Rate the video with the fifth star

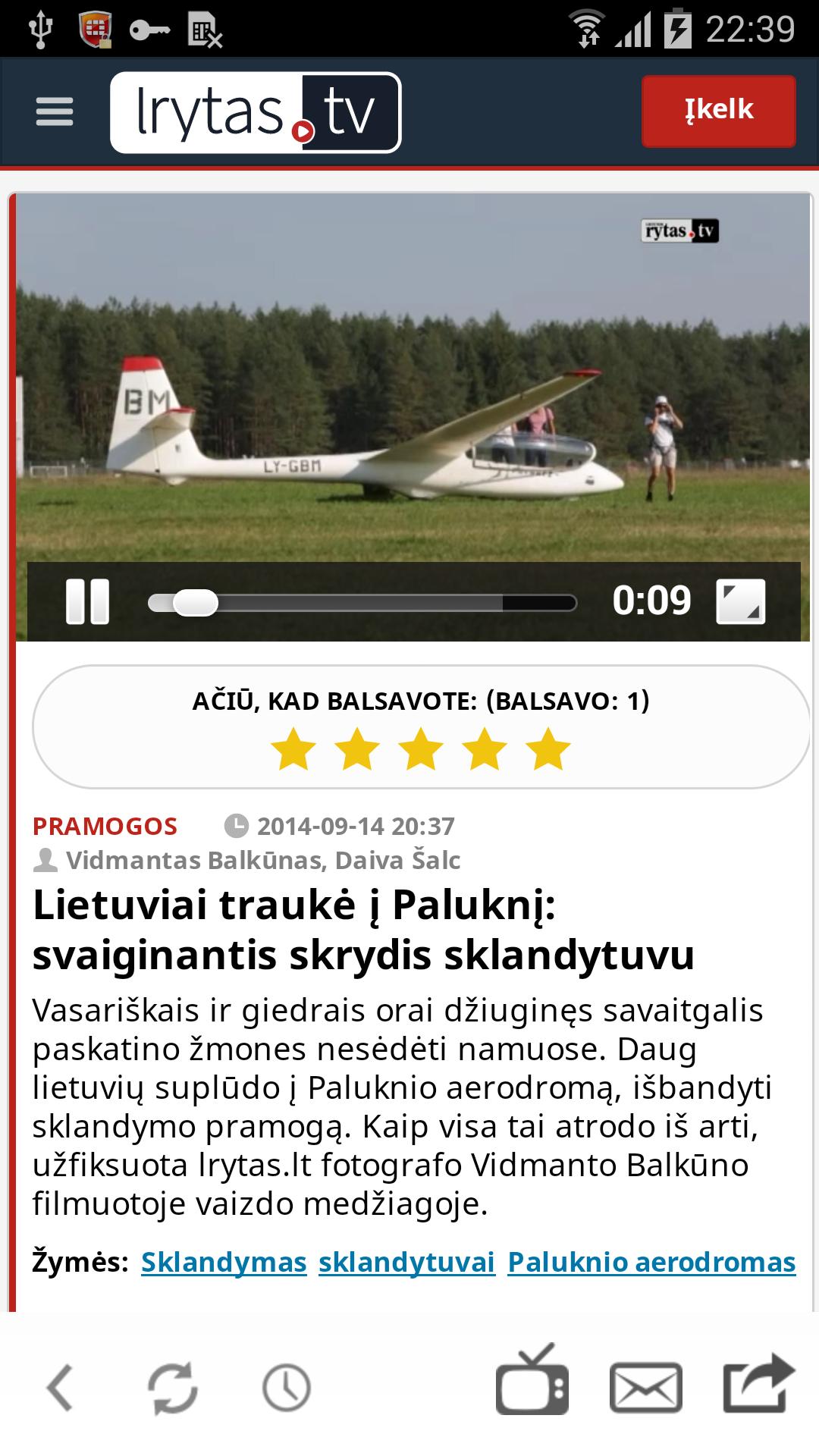pyautogui.click(x=548, y=749)
